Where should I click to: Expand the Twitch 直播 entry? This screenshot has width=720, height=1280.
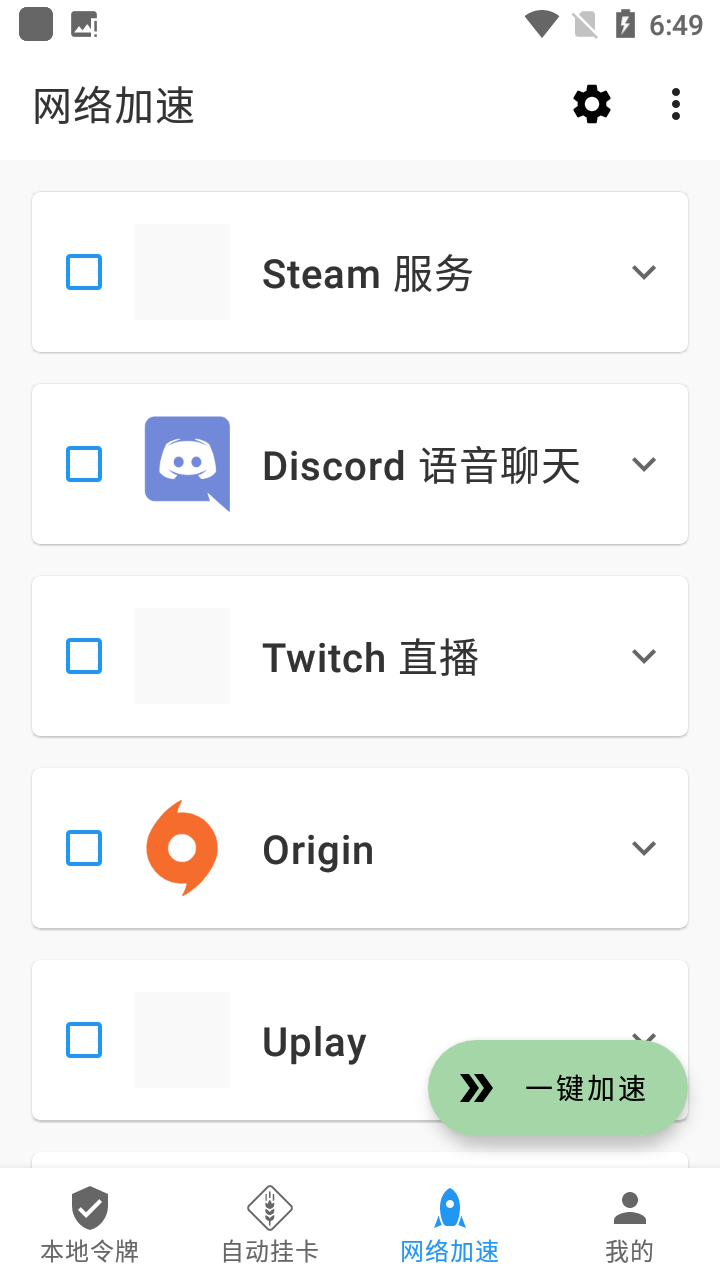click(x=644, y=655)
